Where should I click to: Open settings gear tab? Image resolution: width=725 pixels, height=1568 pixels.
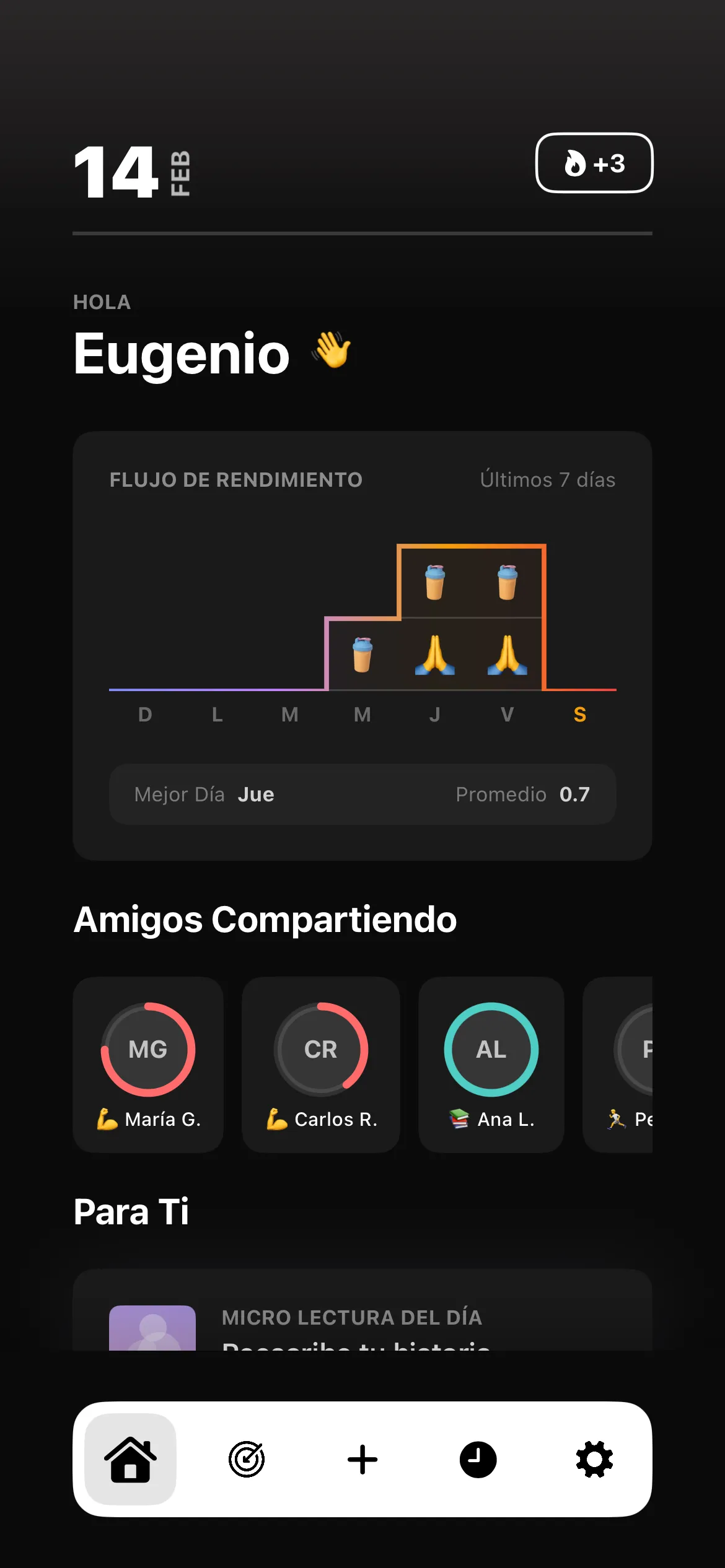coord(594,1459)
